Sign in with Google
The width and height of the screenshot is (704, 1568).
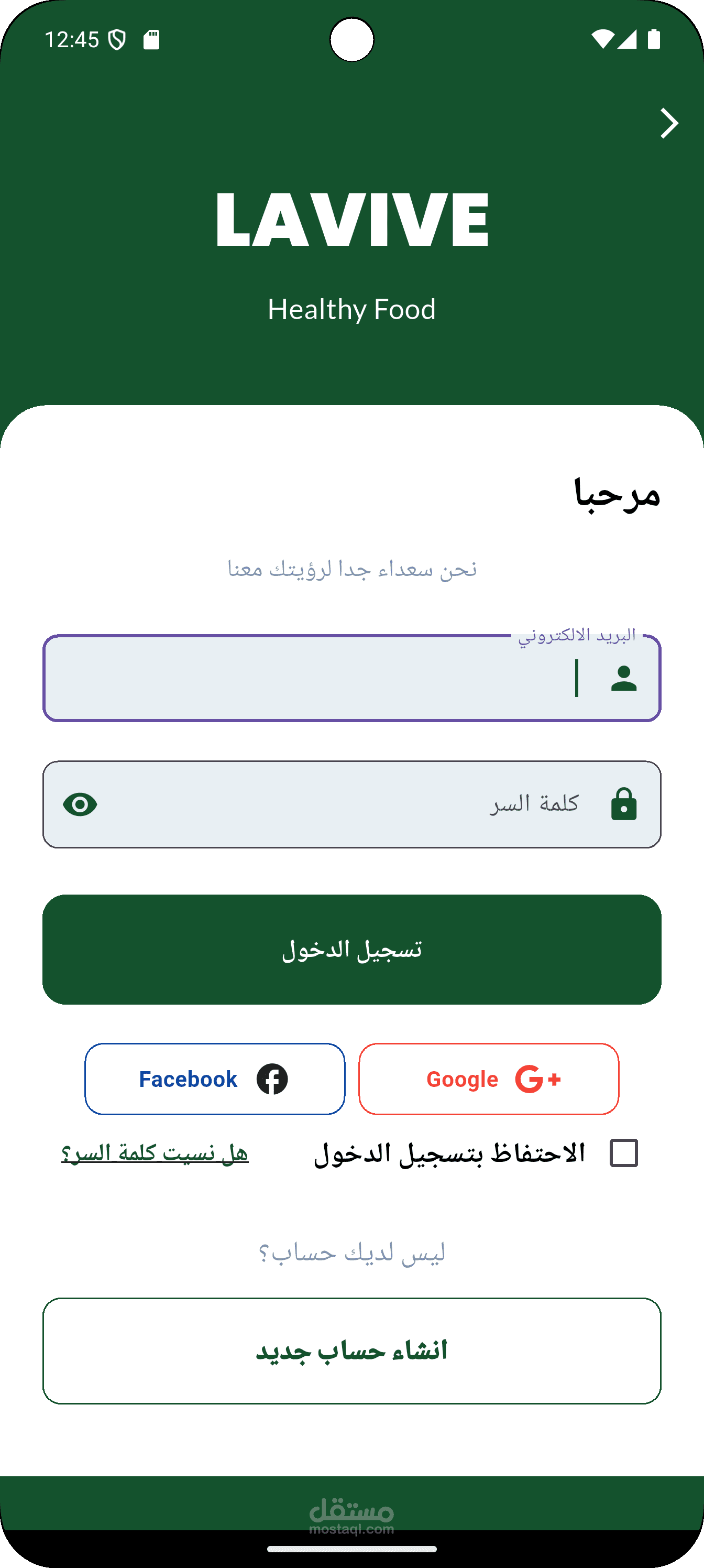pyautogui.click(x=489, y=1079)
